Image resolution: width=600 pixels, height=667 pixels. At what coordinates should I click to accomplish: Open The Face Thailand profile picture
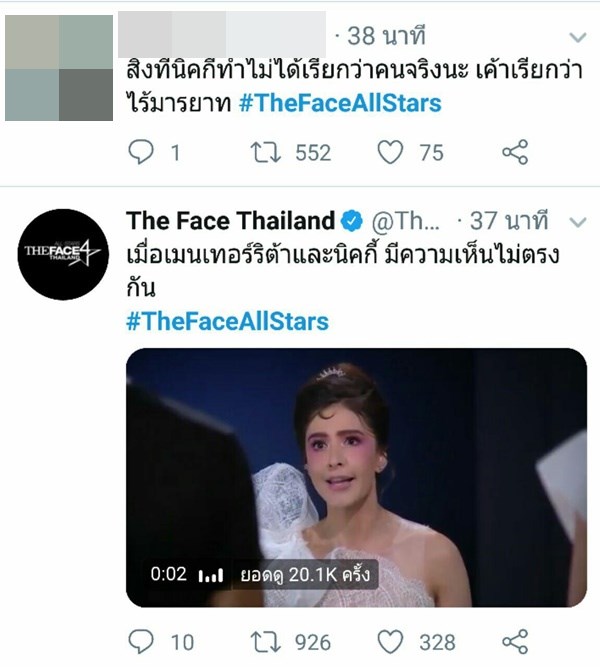(x=64, y=254)
